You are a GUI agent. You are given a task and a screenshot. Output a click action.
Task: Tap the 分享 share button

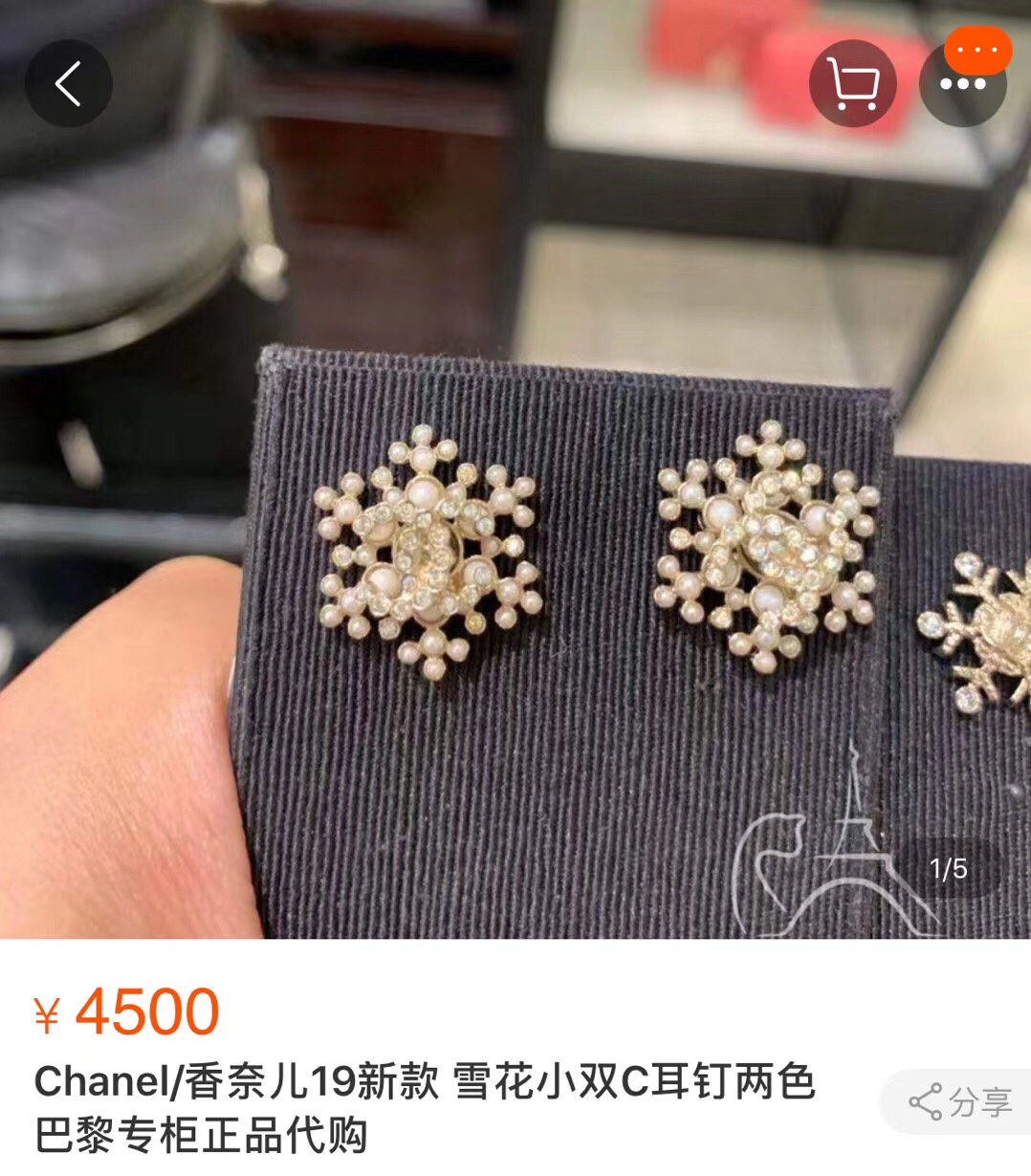coord(960,1102)
